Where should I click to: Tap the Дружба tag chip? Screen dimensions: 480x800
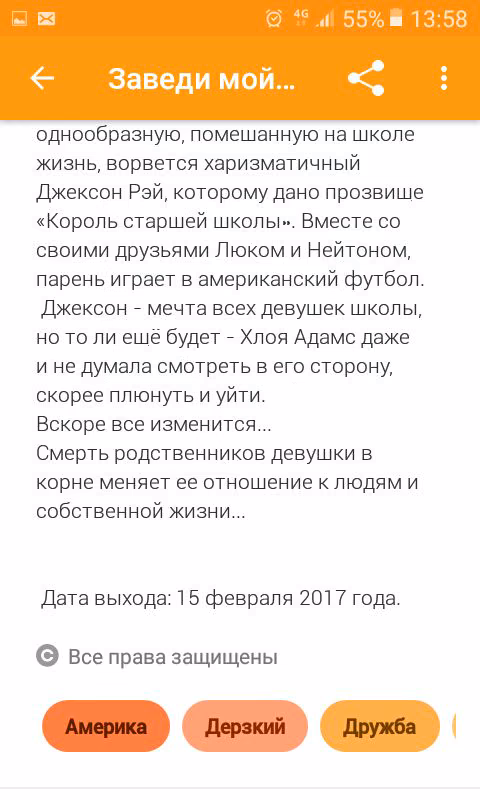tap(380, 726)
